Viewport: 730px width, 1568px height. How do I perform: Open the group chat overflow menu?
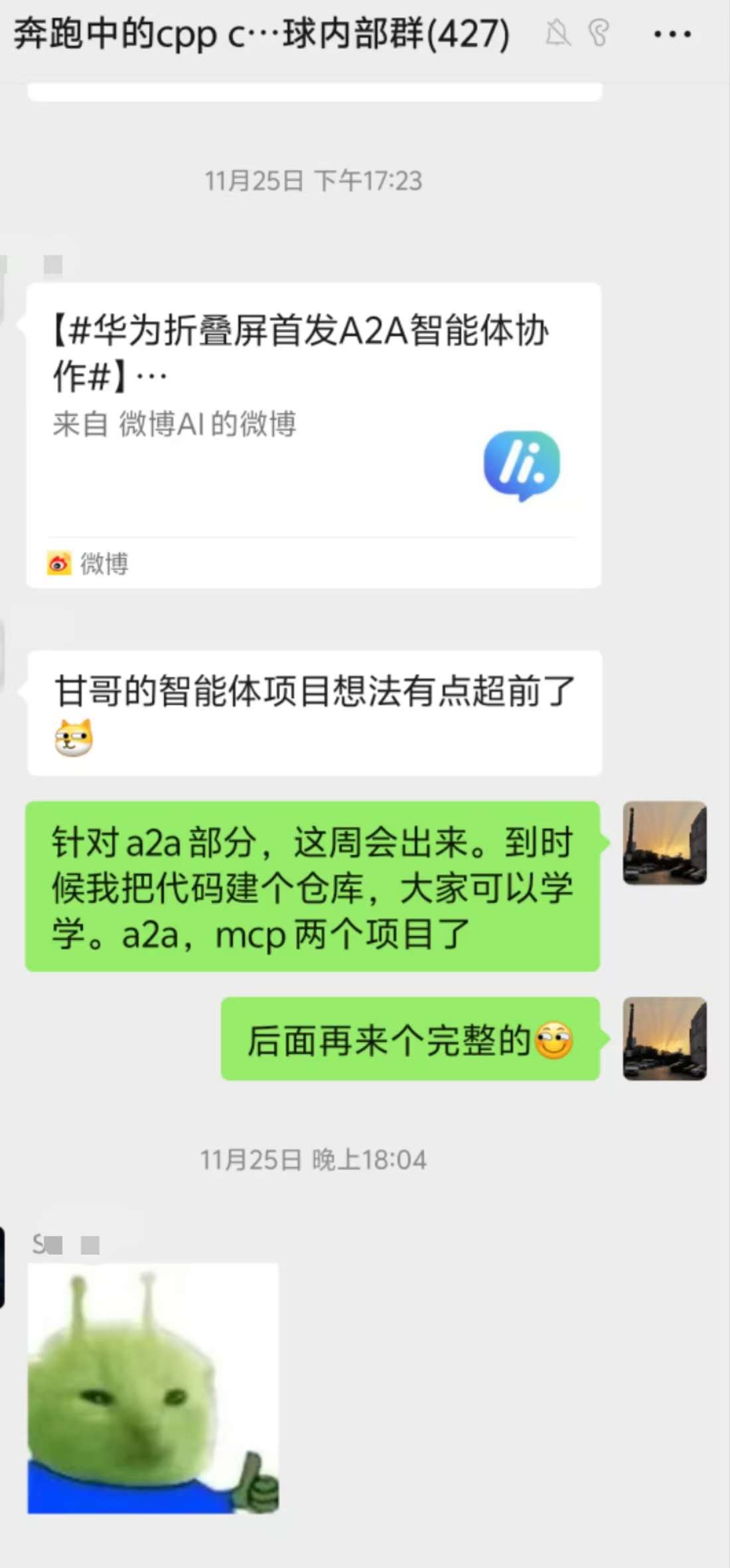672,34
